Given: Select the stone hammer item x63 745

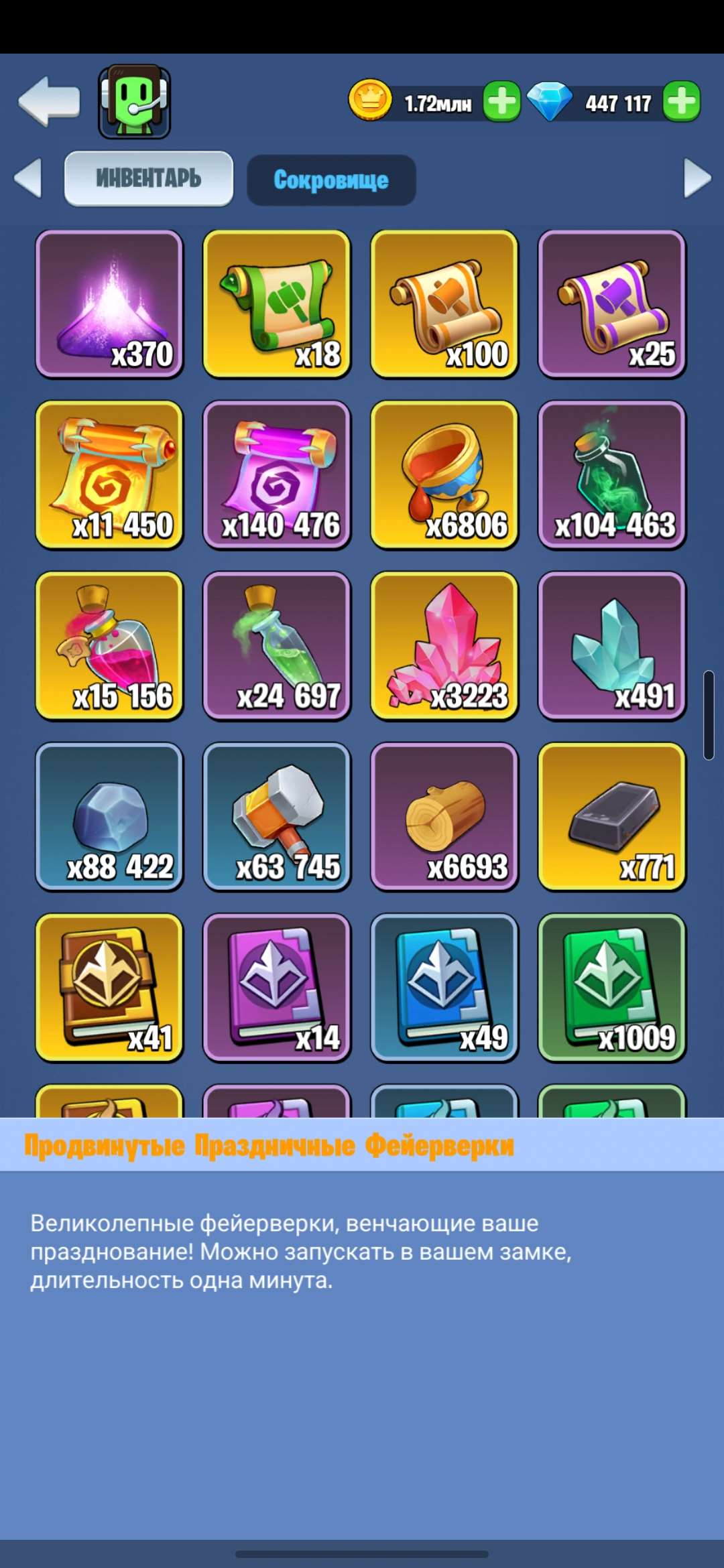Looking at the screenshot, I should pyautogui.click(x=277, y=817).
